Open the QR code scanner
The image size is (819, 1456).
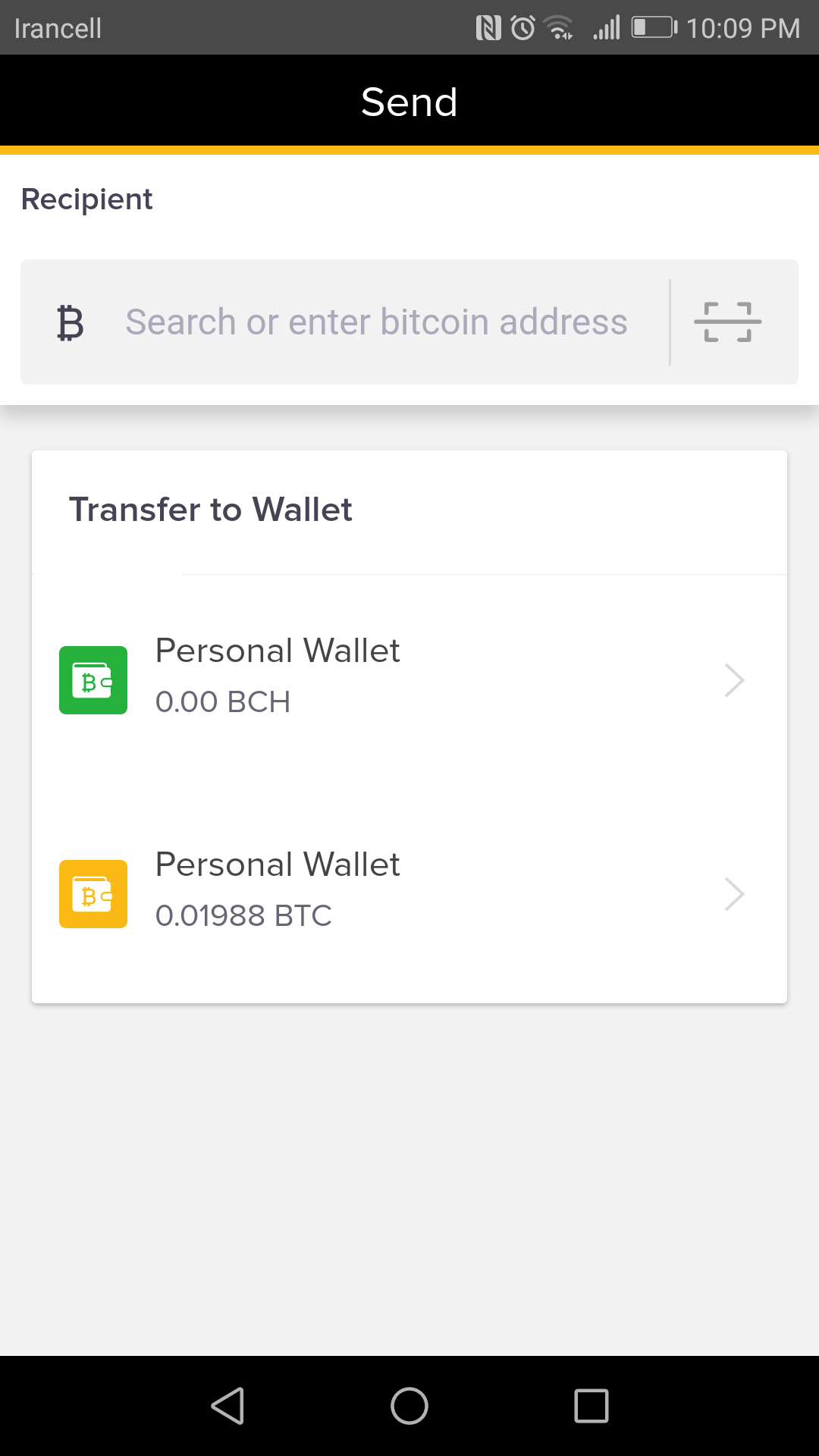[727, 322]
